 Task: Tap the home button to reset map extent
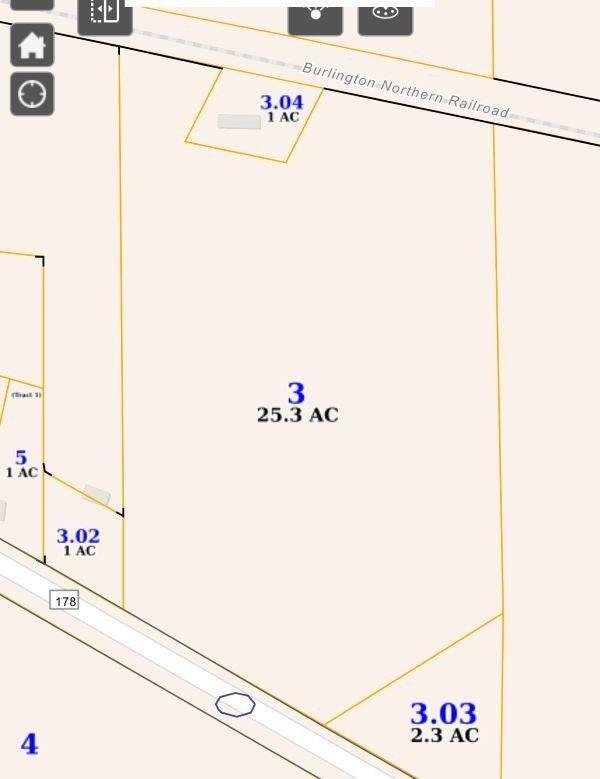[32, 45]
